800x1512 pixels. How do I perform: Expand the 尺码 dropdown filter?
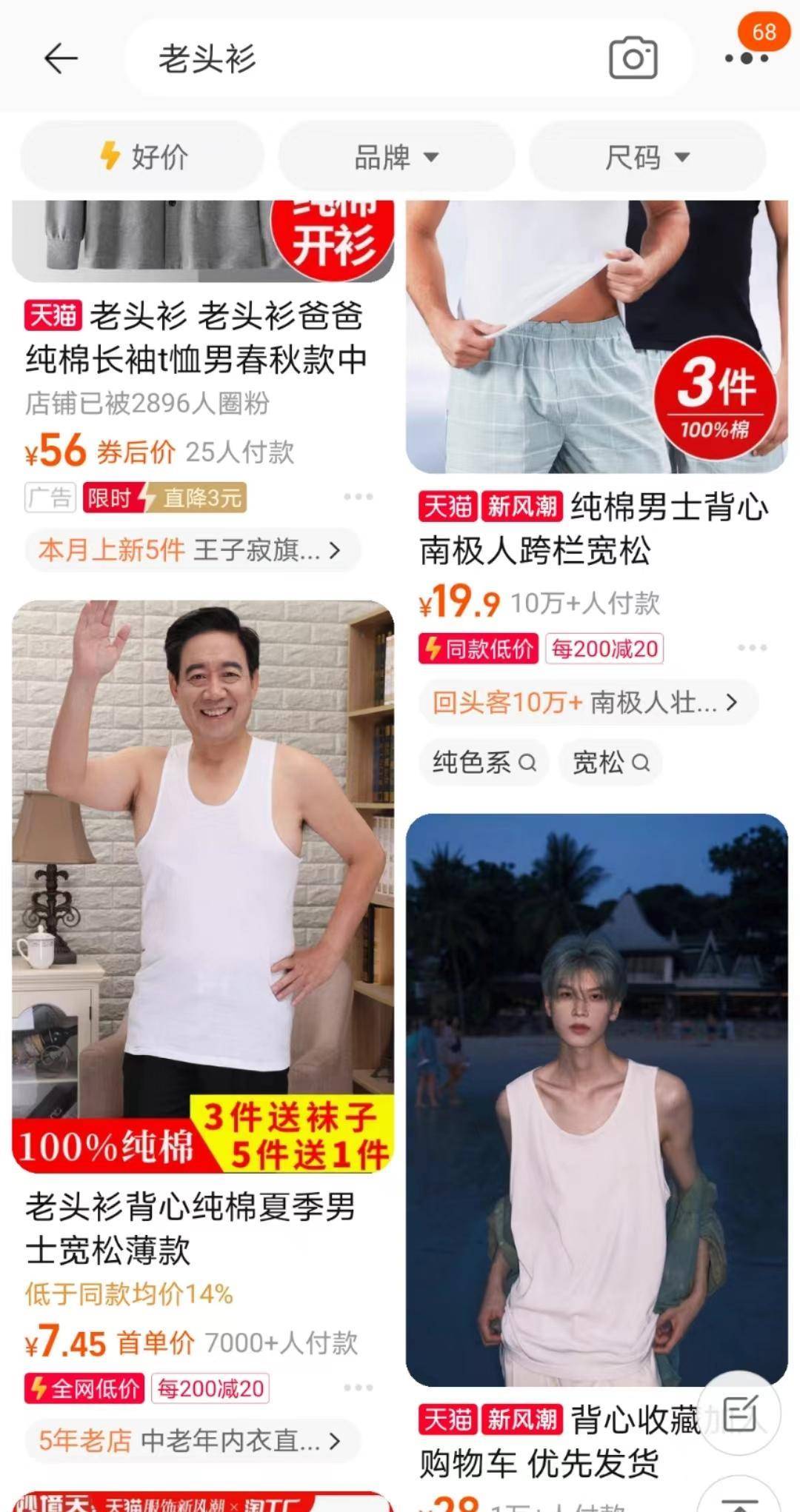[647, 157]
